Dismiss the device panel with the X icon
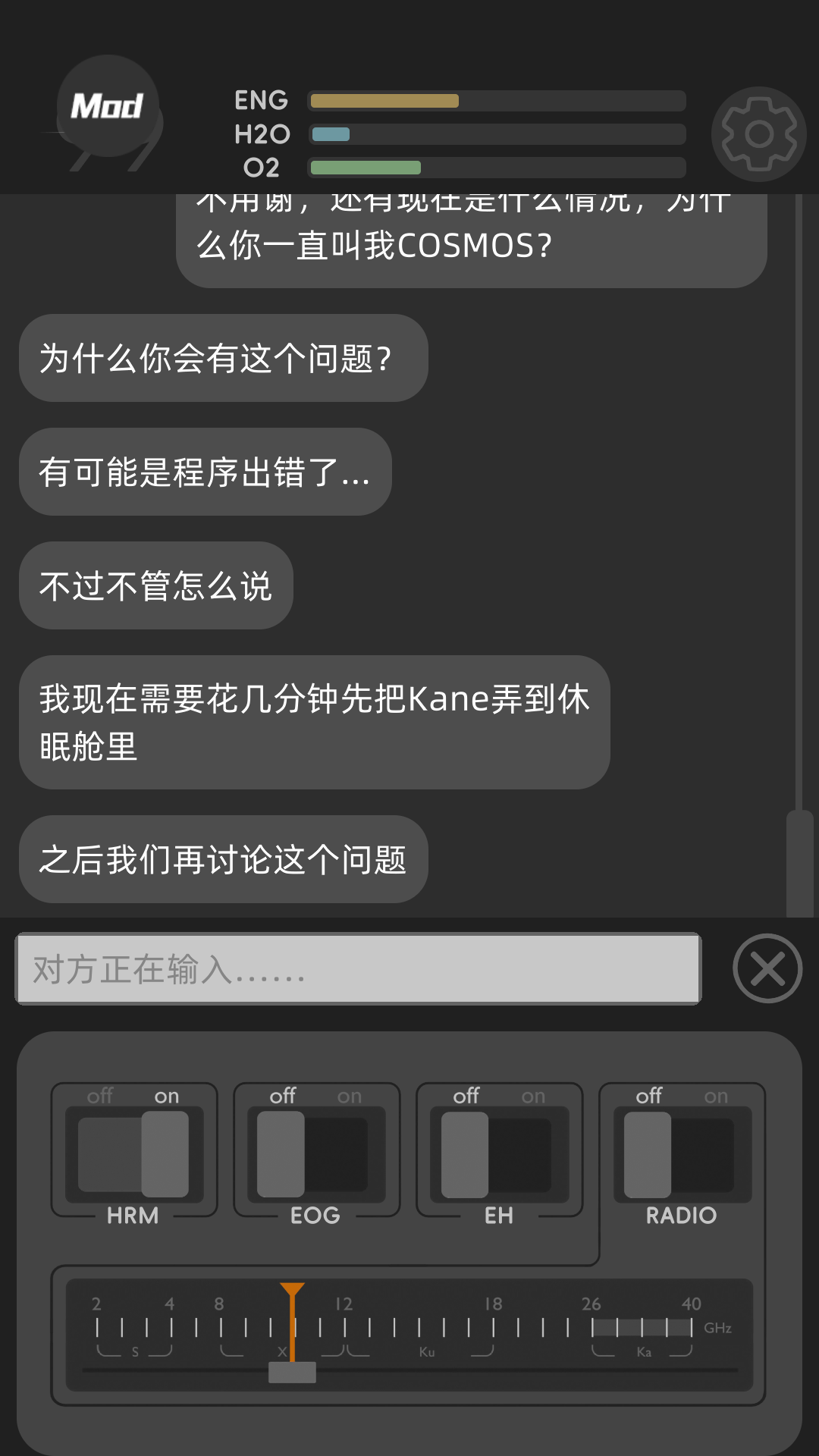Screen dimensions: 819x1456 point(767,968)
